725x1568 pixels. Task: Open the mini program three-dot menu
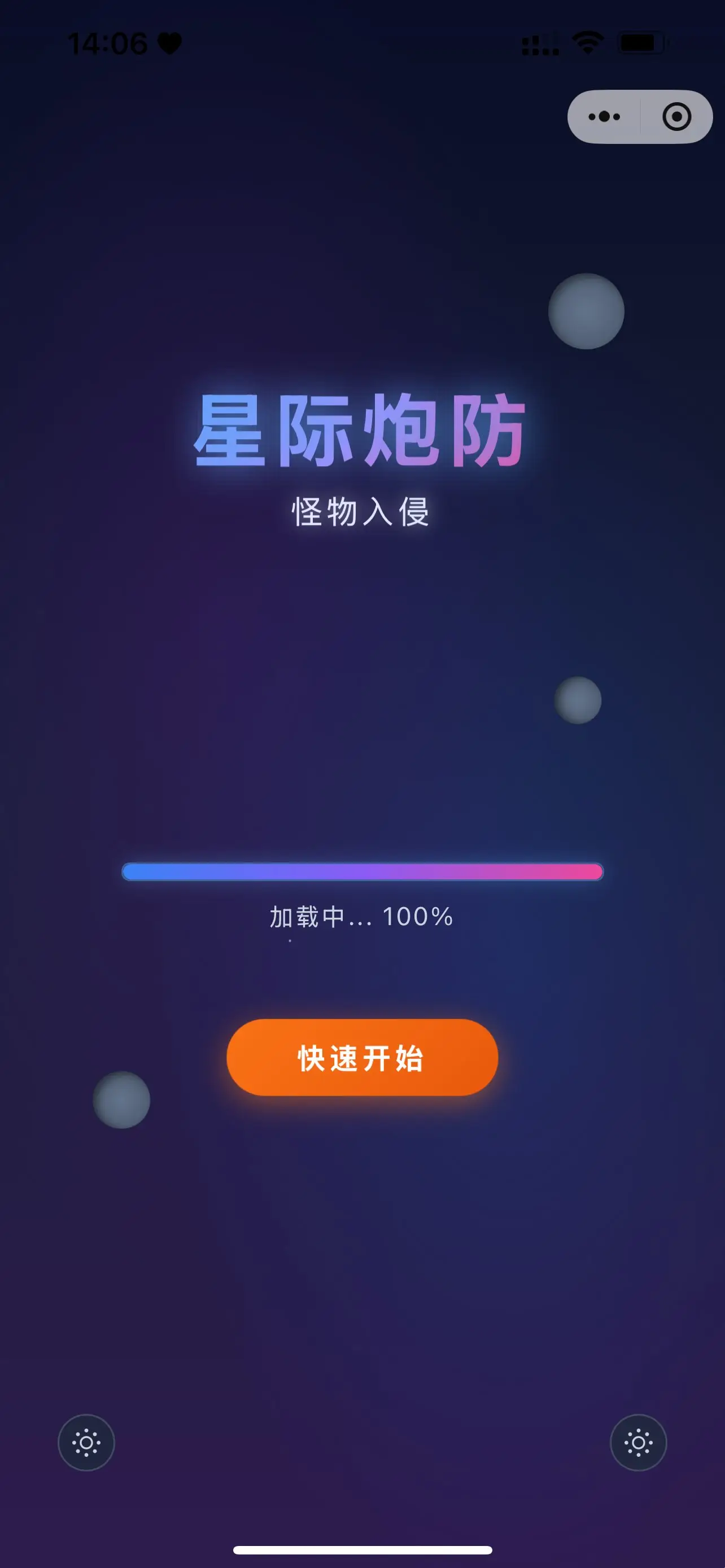604,117
